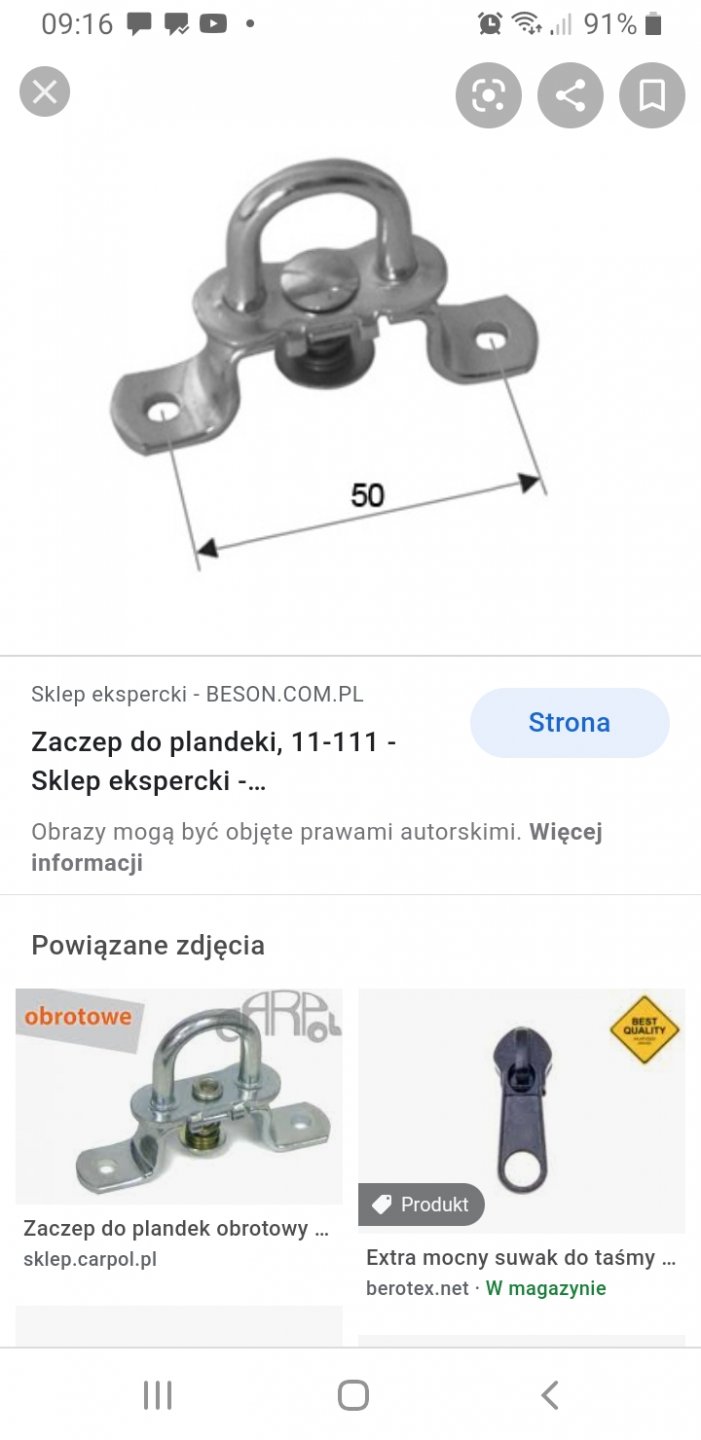Go back using the system navigation bar
701x1440 pixels.
[x=548, y=1394]
